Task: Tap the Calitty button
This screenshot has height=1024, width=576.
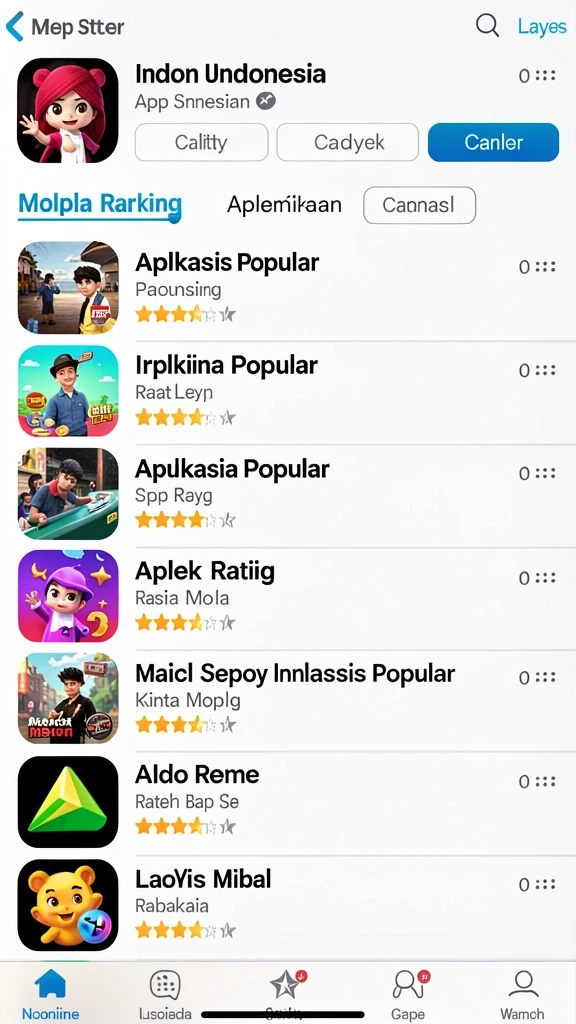Action: (x=201, y=142)
